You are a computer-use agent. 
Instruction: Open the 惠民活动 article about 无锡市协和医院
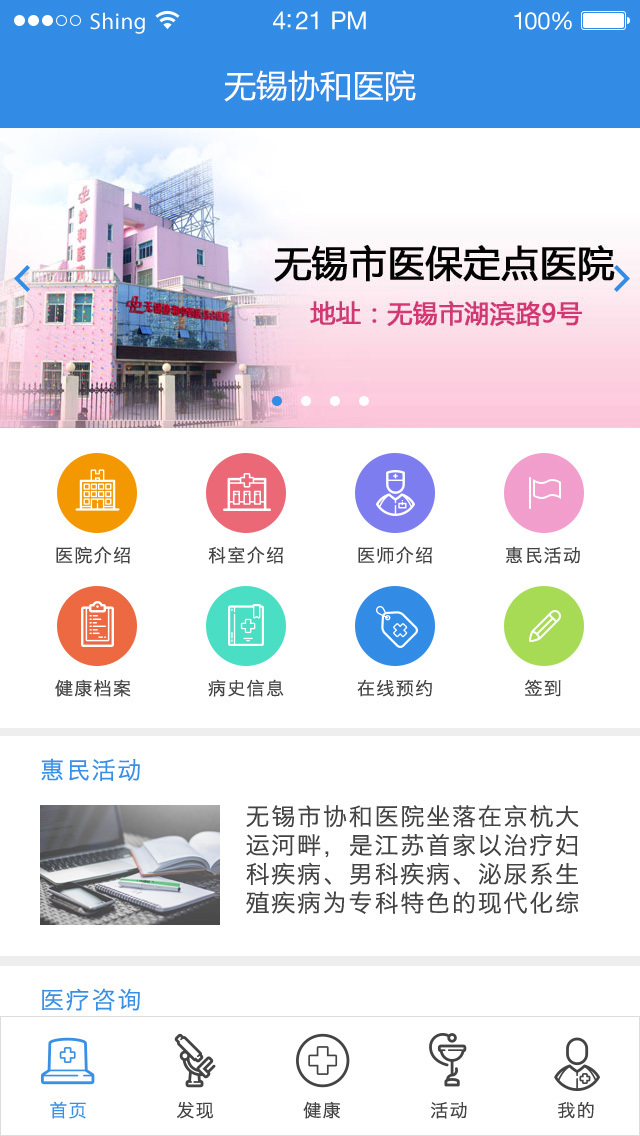click(320, 862)
